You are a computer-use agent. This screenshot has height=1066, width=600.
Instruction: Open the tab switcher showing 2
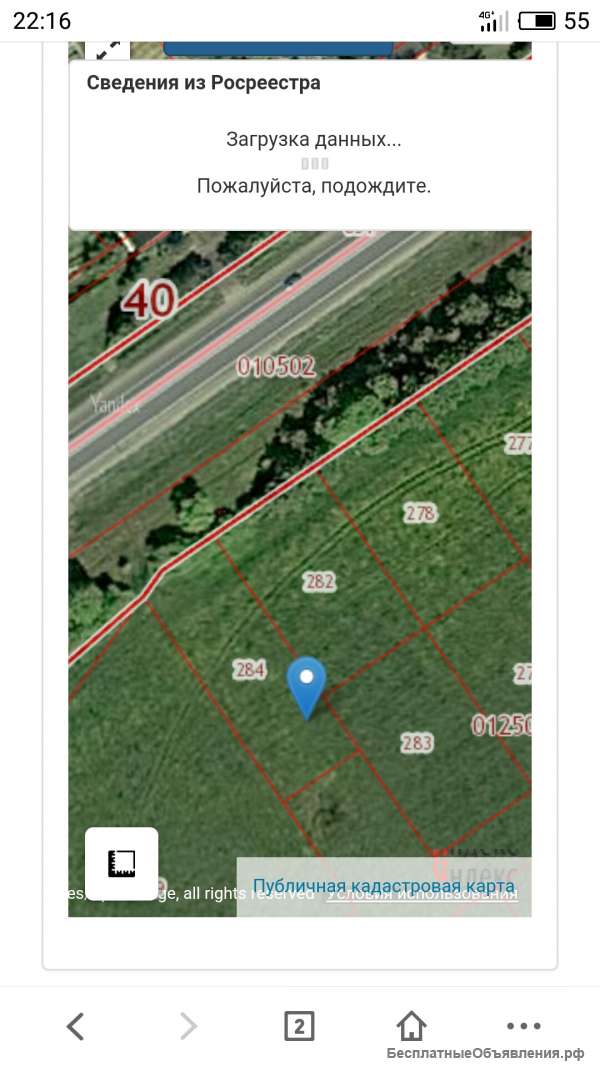(299, 1026)
